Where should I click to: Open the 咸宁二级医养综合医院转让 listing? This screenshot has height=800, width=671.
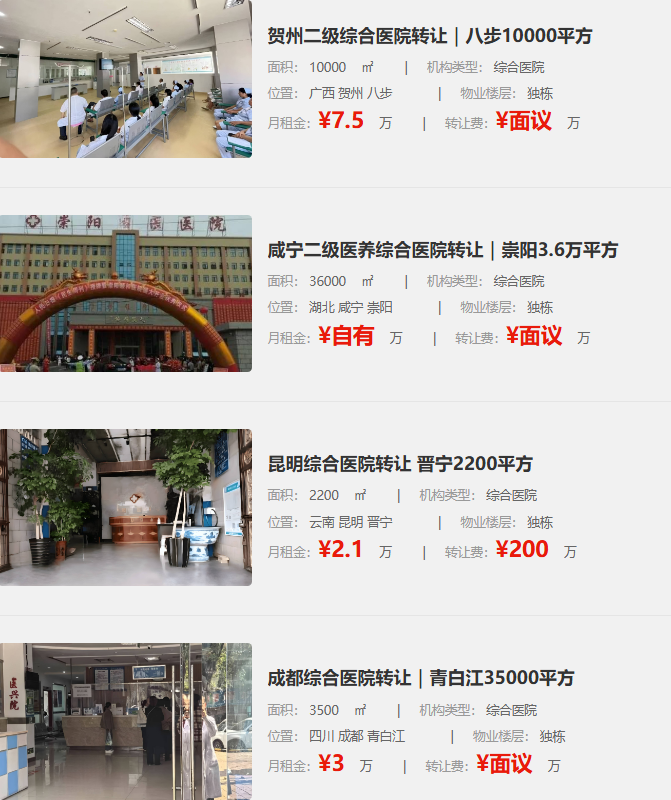click(x=442, y=250)
